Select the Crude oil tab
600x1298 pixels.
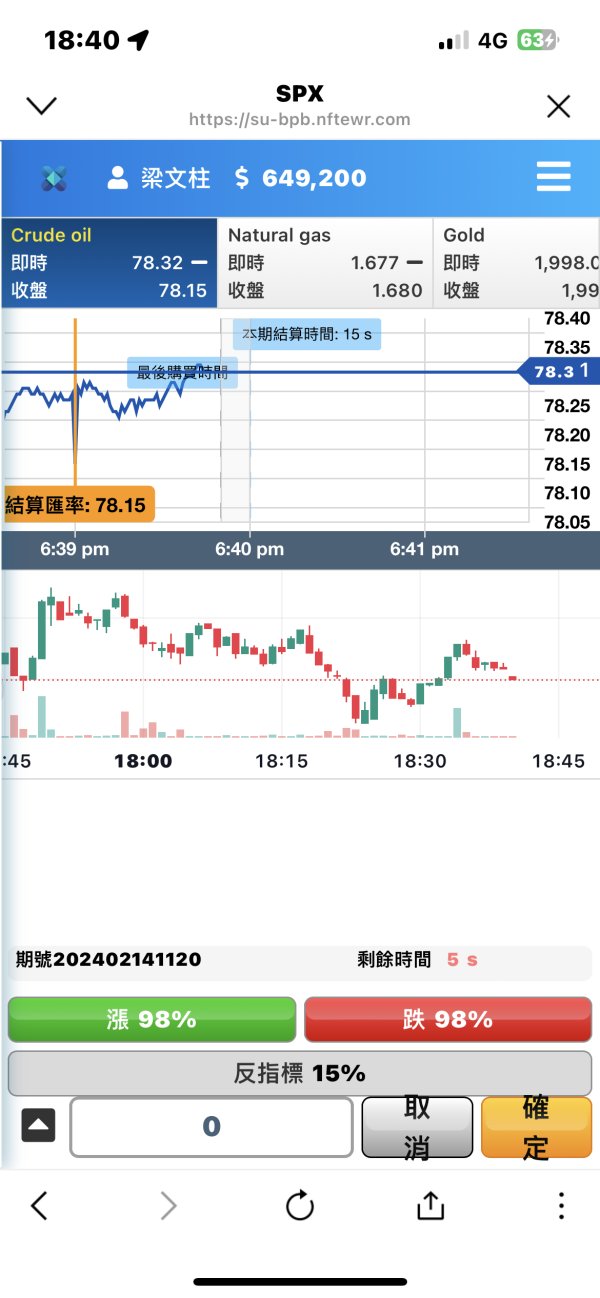click(108, 263)
